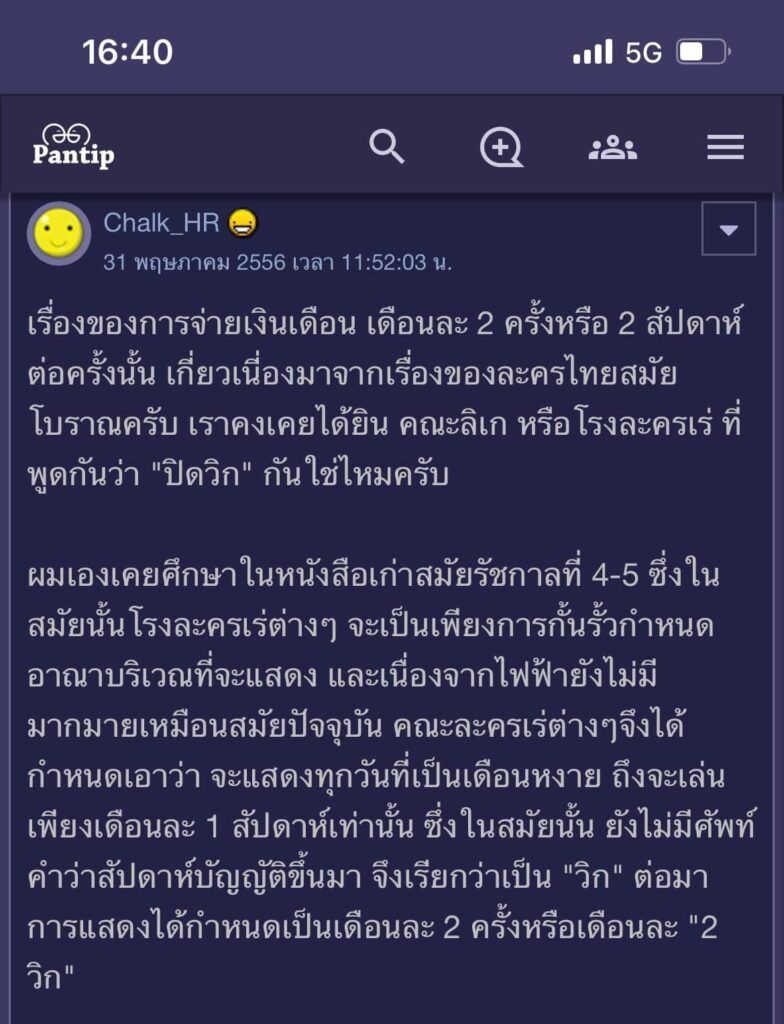
Task: Open the community members icon
Action: [612, 148]
